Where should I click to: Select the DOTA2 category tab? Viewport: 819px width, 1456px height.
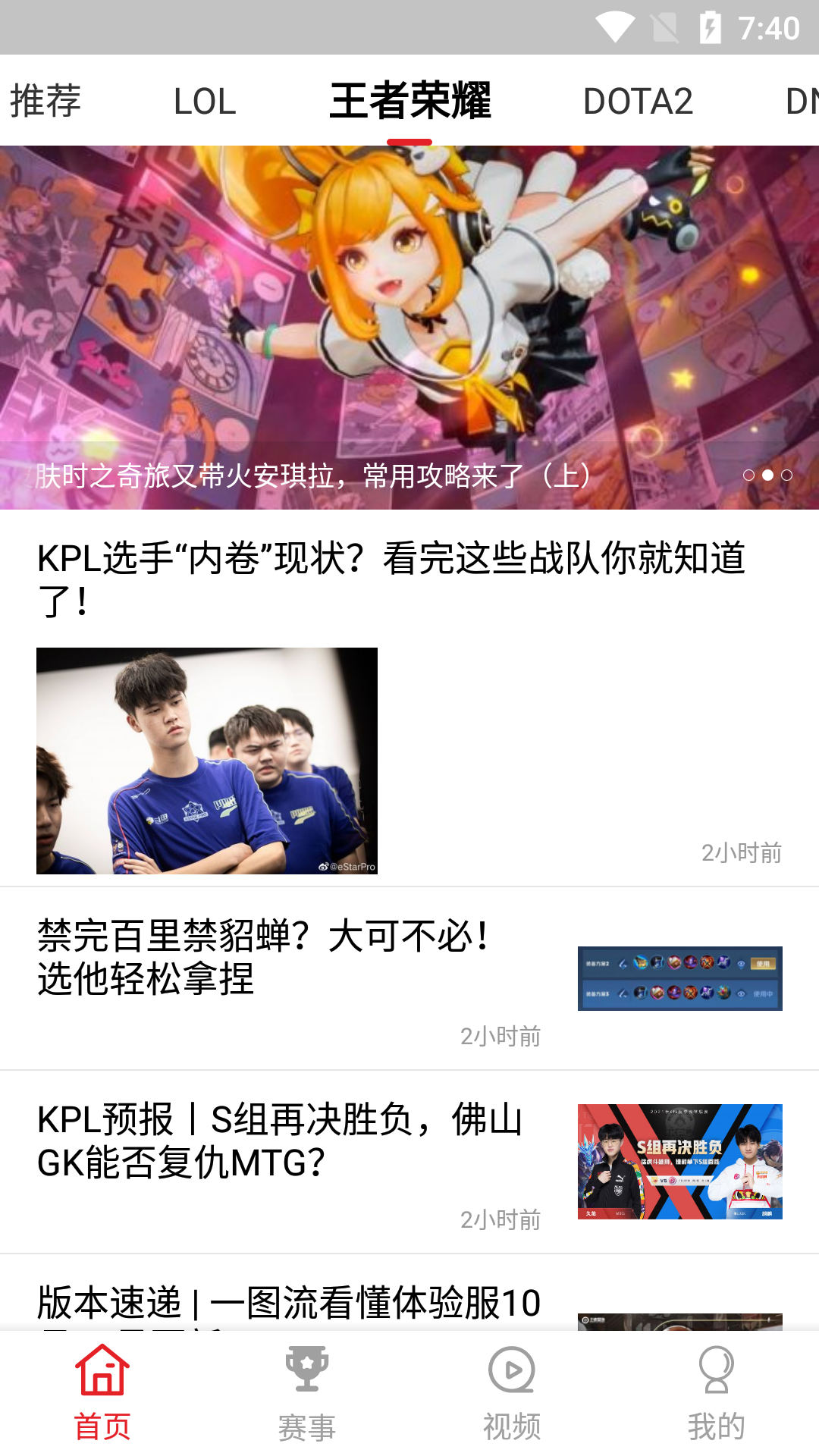click(x=638, y=101)
